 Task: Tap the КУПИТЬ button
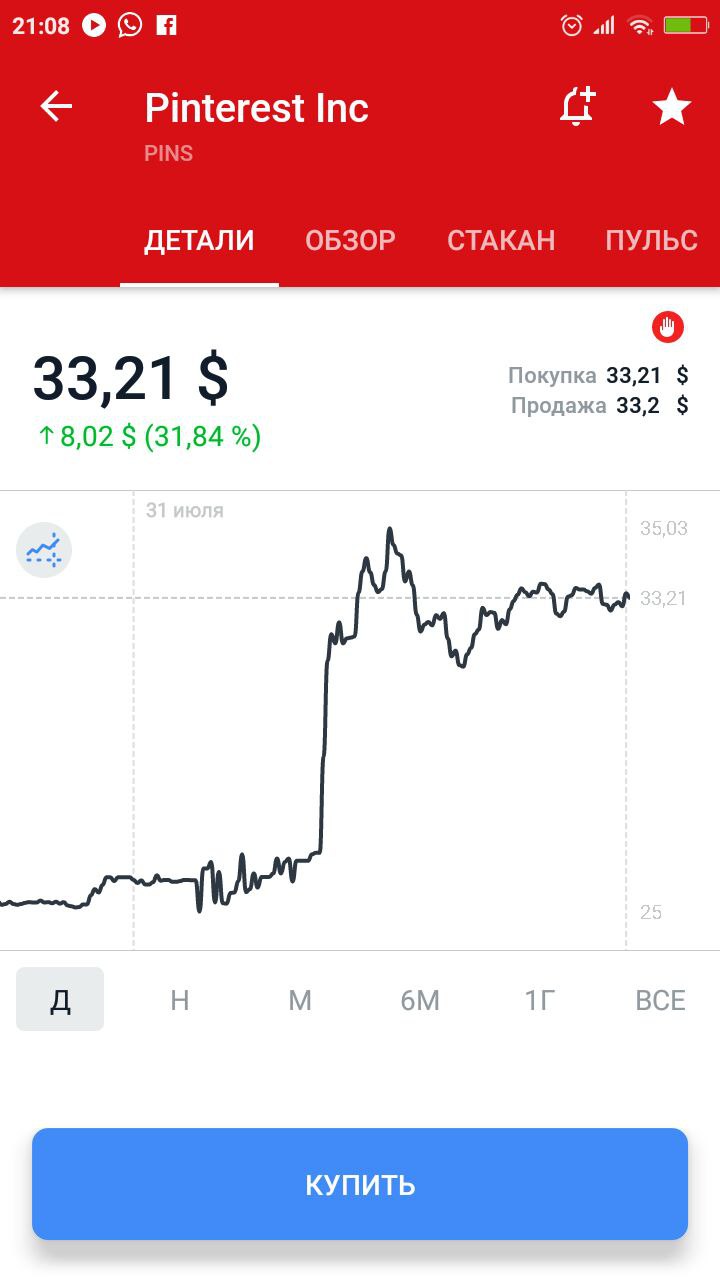click(x=360, y=1185)
